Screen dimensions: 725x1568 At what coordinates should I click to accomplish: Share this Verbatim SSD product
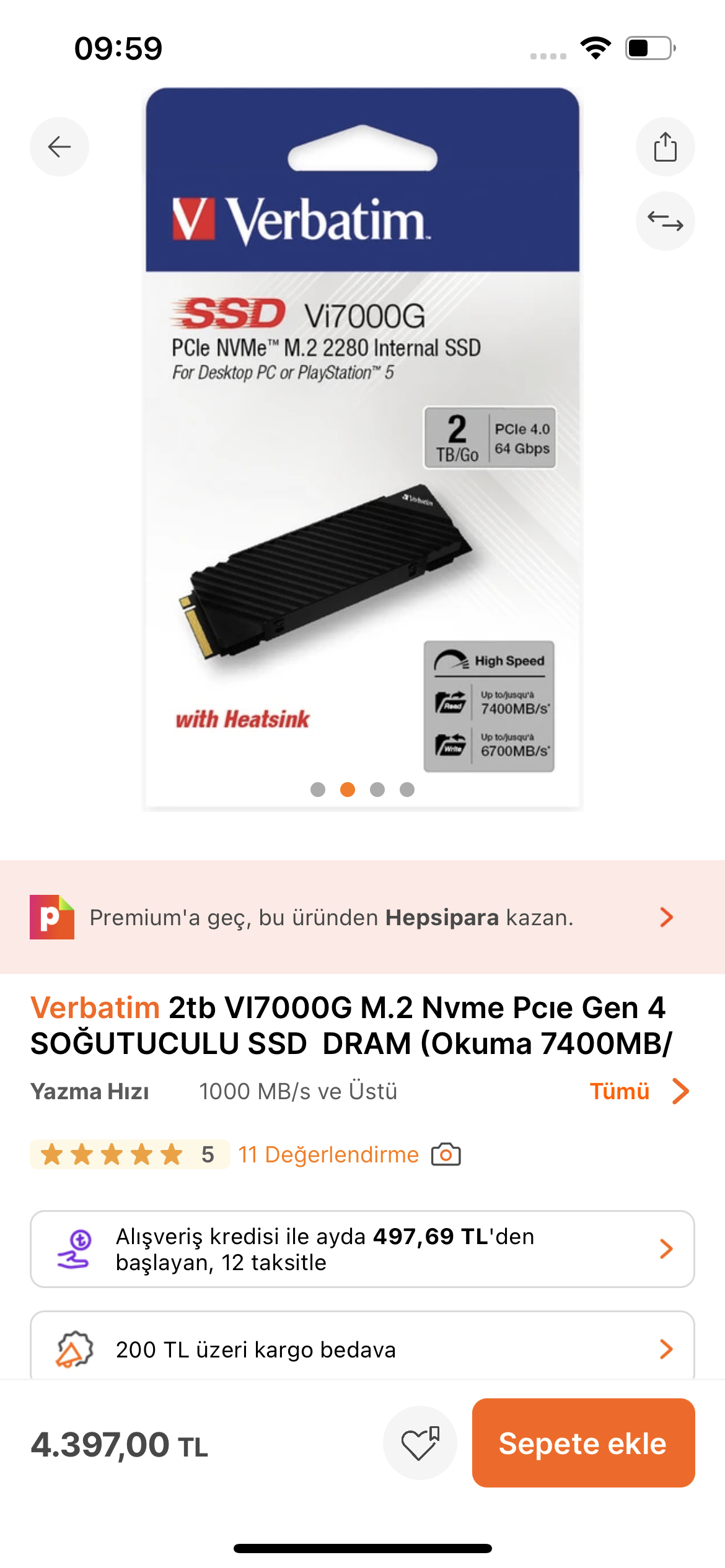[x=665, y=147]
